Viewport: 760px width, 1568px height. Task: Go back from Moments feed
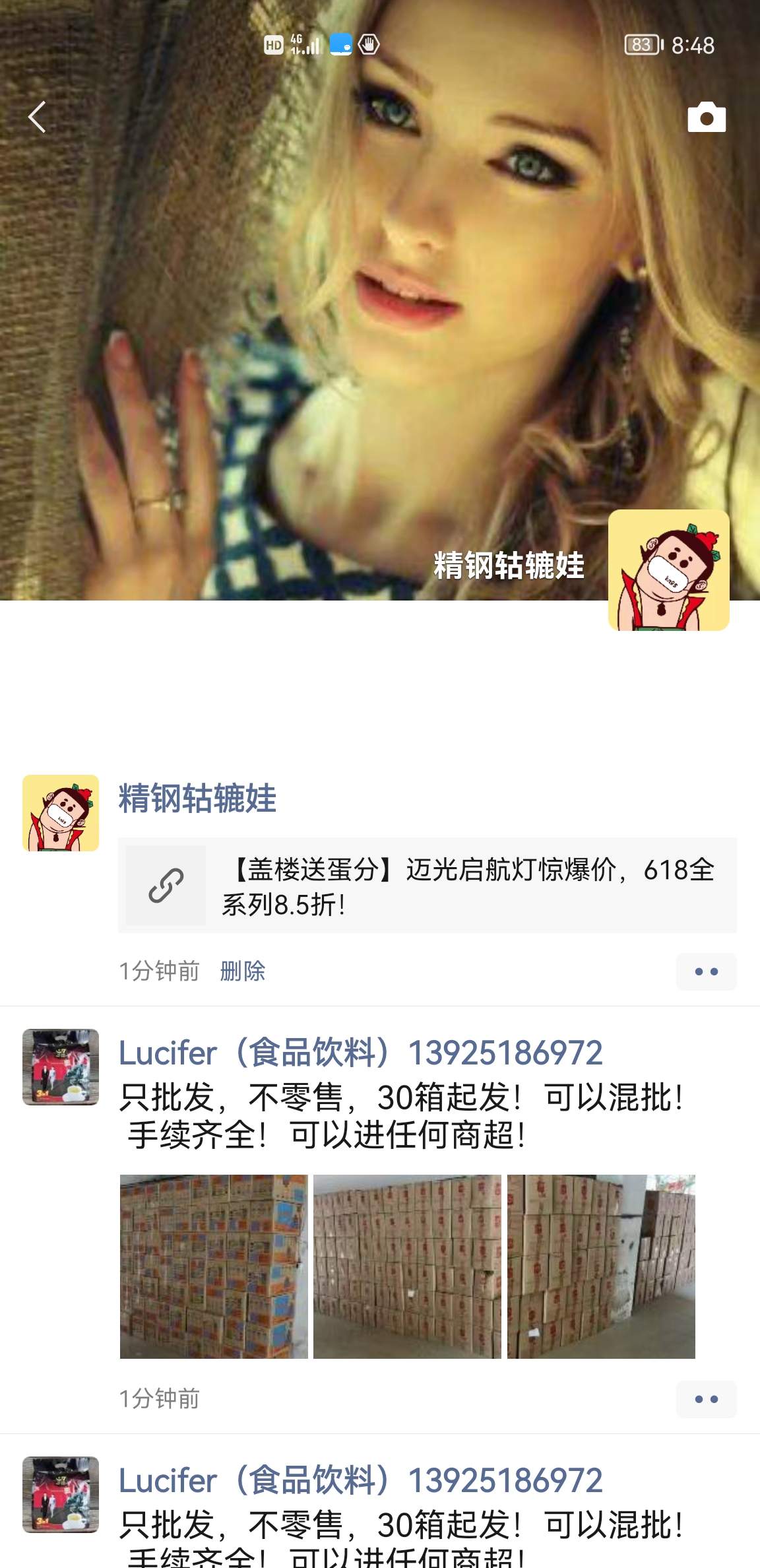[x=38, y=117]
